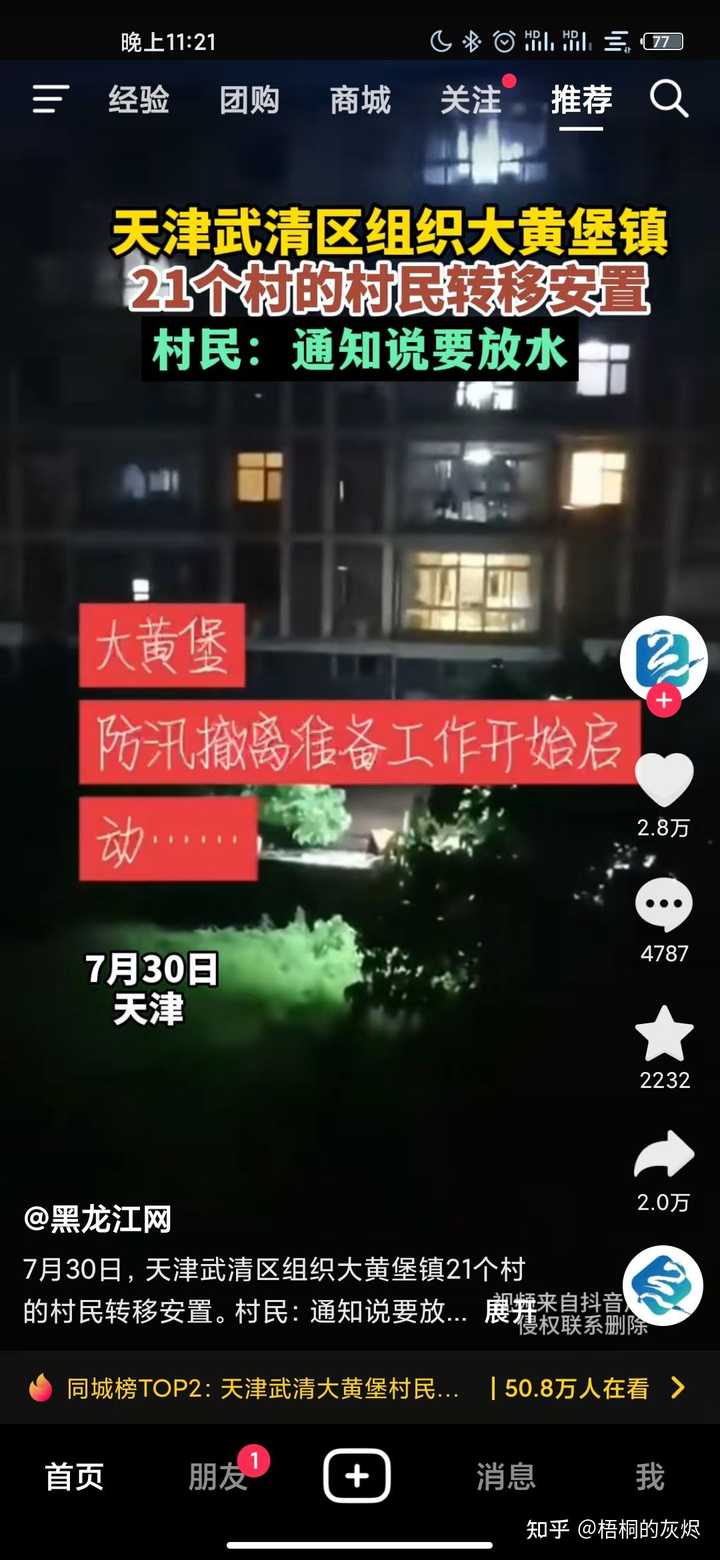Follow 黑龙江网 via avatar plus button

coord(663,701)
